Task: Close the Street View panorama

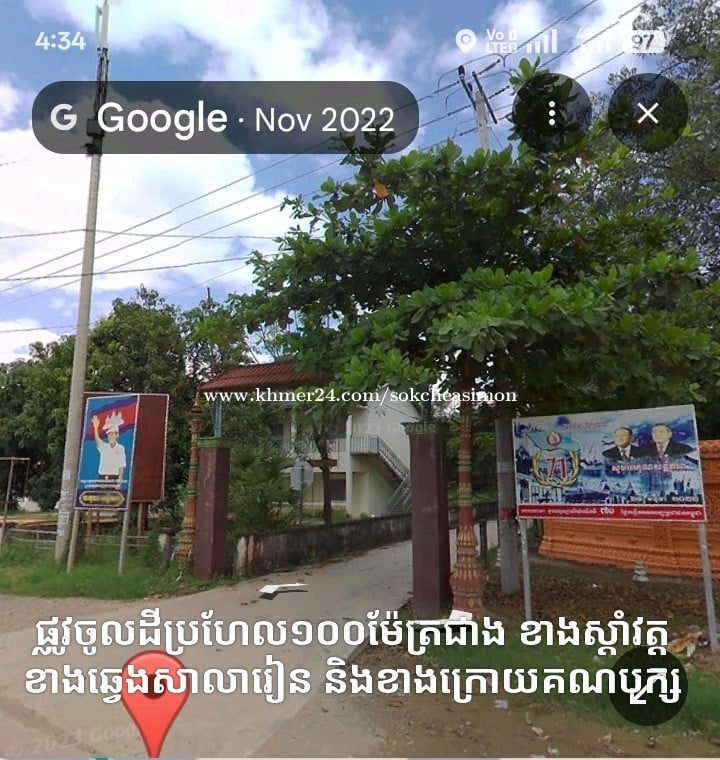Action: click(x=647, y=113)
